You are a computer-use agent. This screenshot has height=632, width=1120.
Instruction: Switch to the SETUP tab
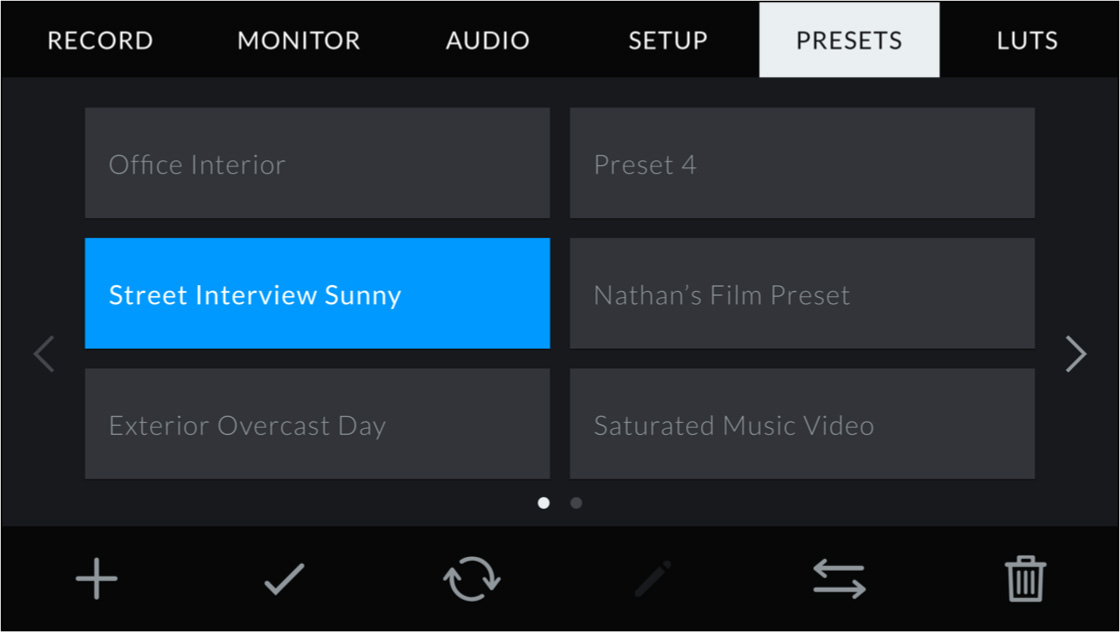pos(667,41)
